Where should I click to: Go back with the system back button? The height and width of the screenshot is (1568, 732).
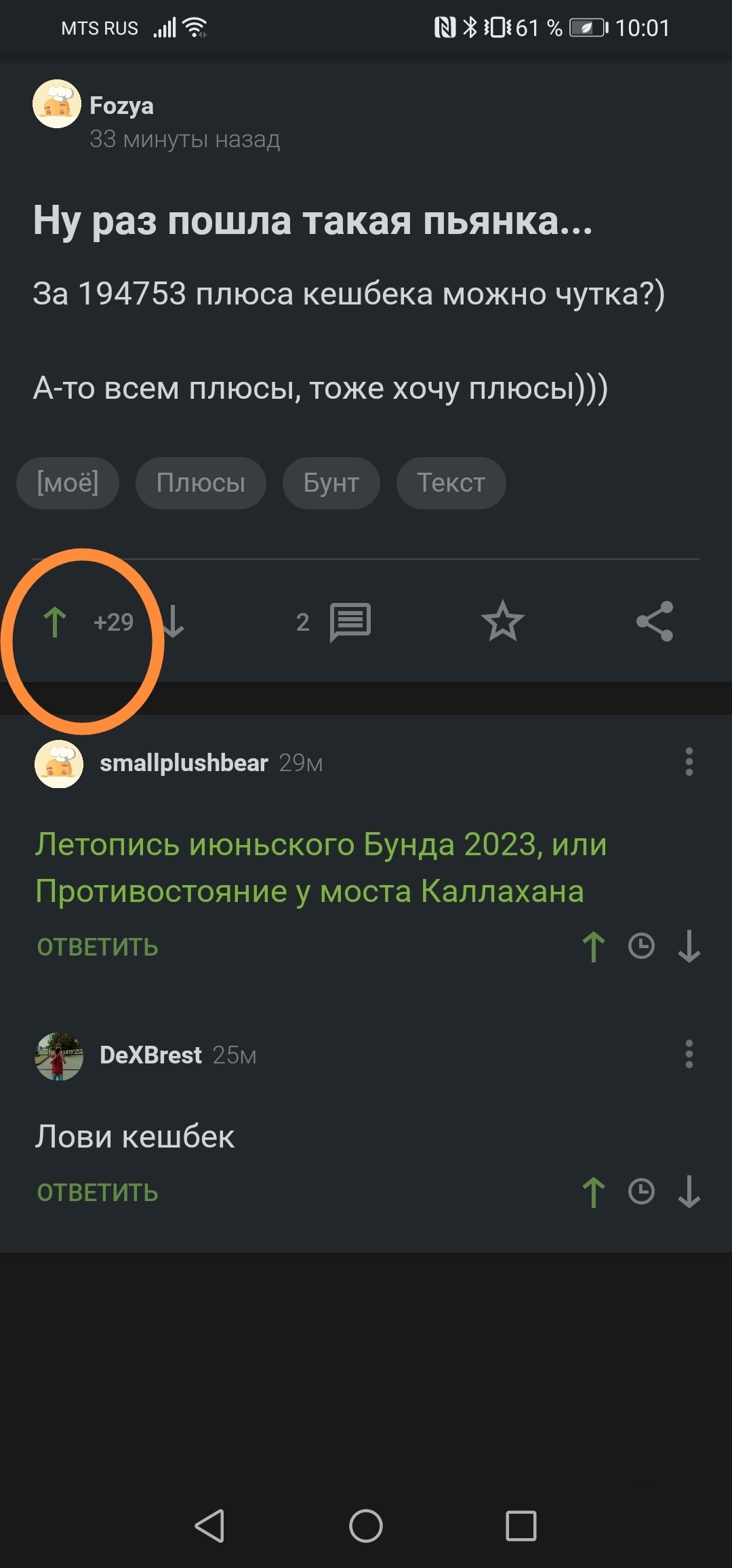click(x=210, y=1526)
